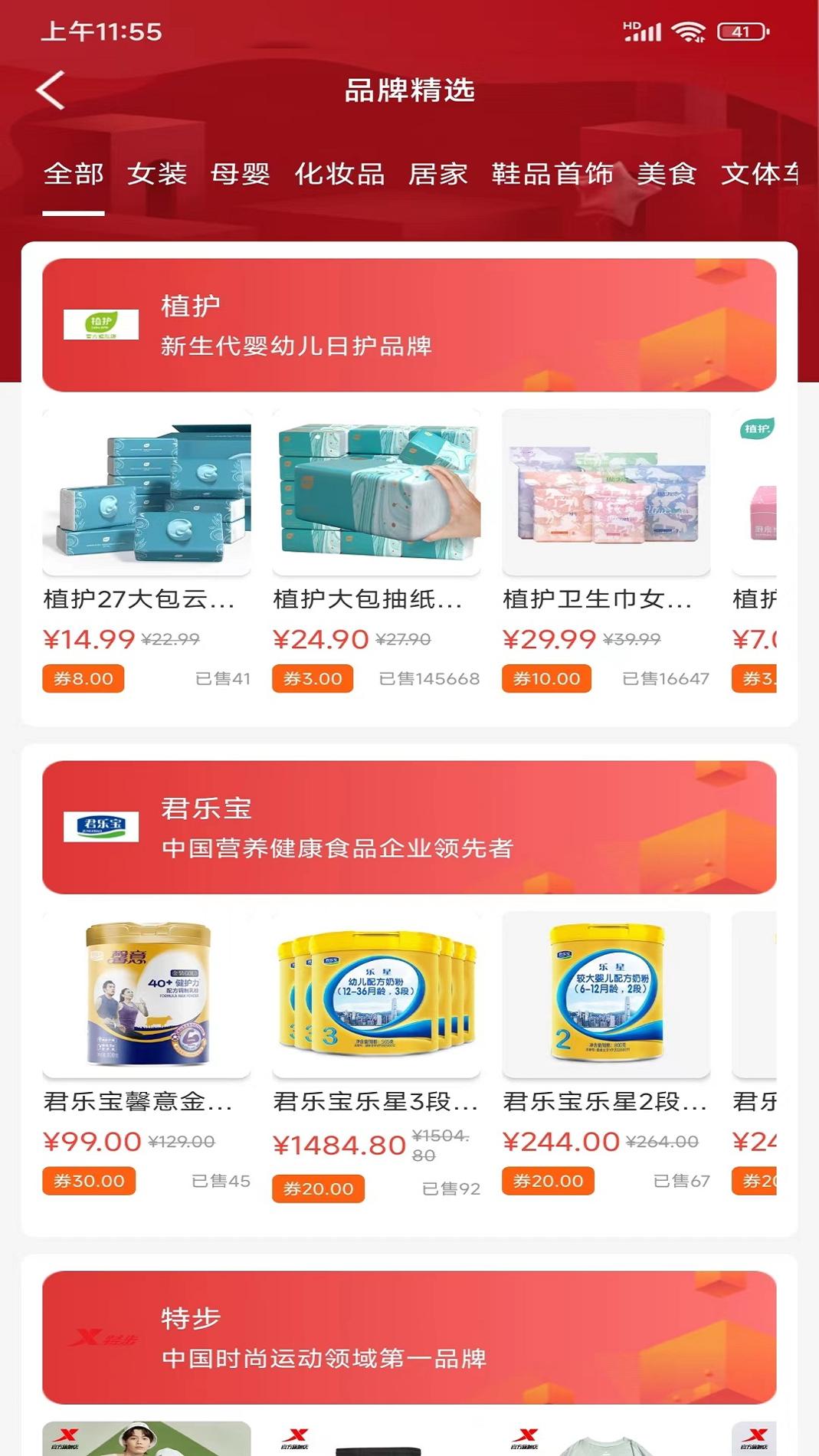Claim the 券20.00 coupon on 君乐宝乐星2段
Image resolution: width=819 pixels, height=1456 pixels.
click(x=547, y=1182)
